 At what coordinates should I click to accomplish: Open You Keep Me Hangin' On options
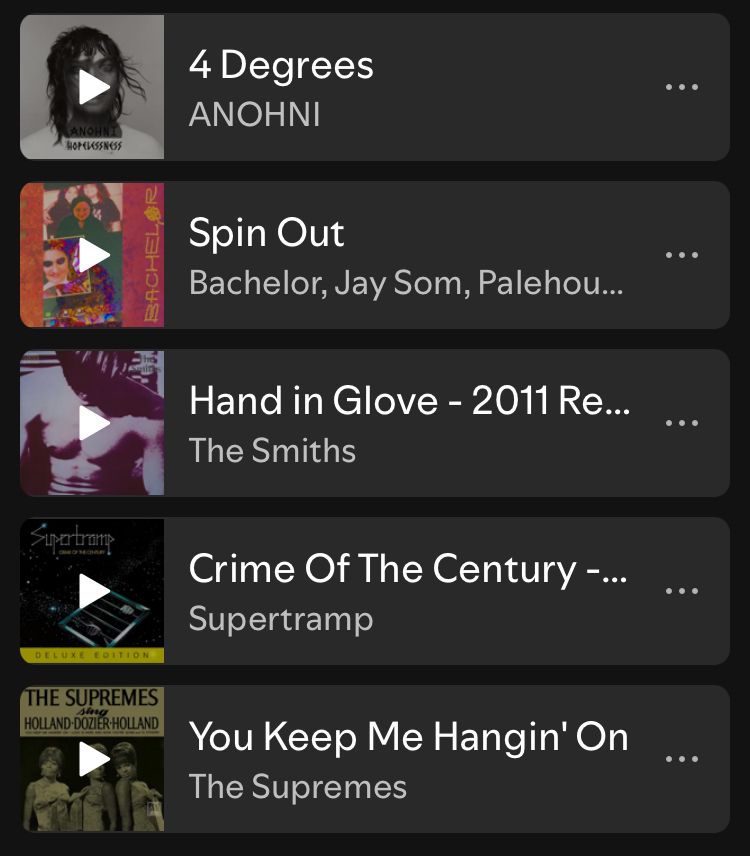pos(683,757)
